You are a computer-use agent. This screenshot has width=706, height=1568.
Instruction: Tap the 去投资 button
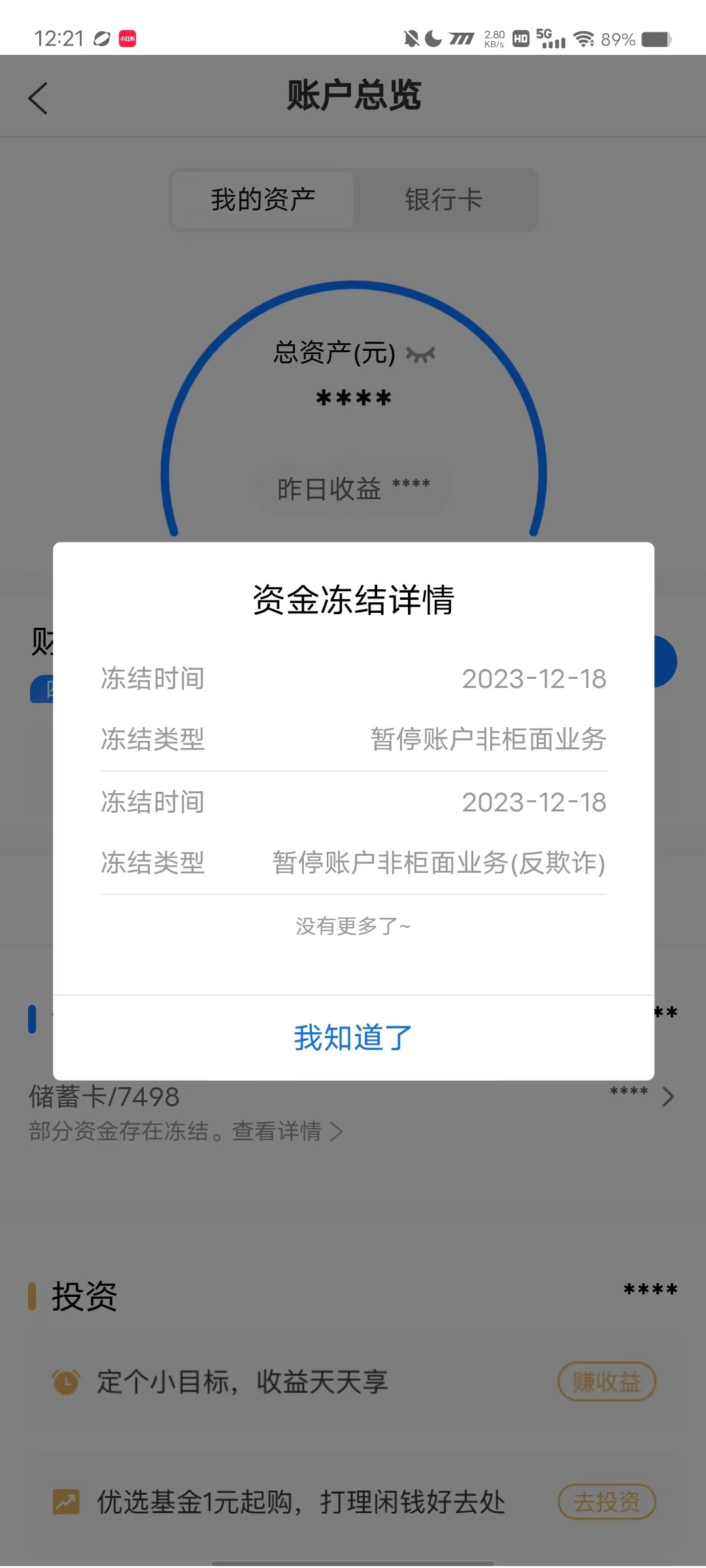tap(606, 1502)
